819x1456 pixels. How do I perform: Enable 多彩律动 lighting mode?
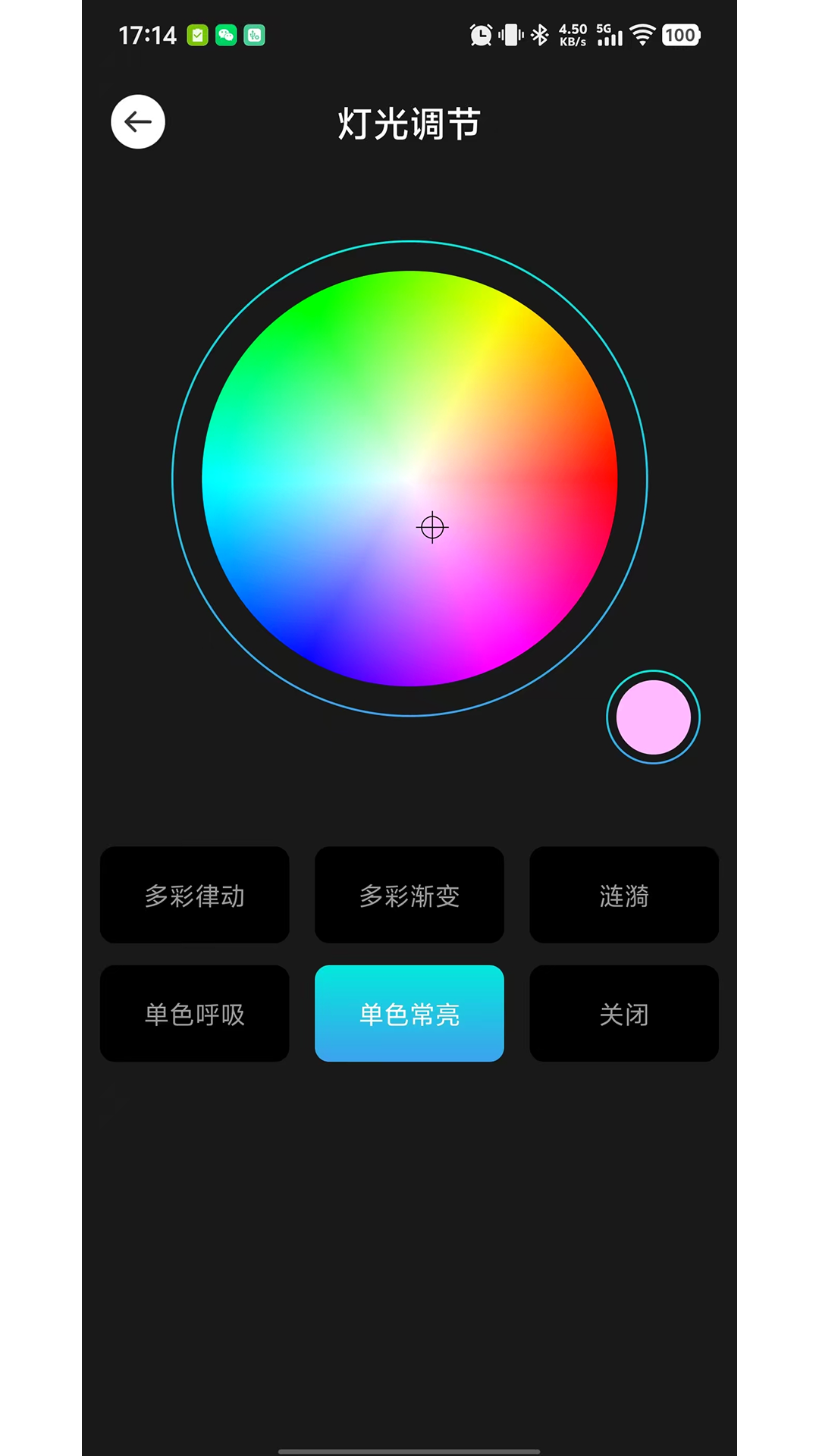(x=194, y=896)
